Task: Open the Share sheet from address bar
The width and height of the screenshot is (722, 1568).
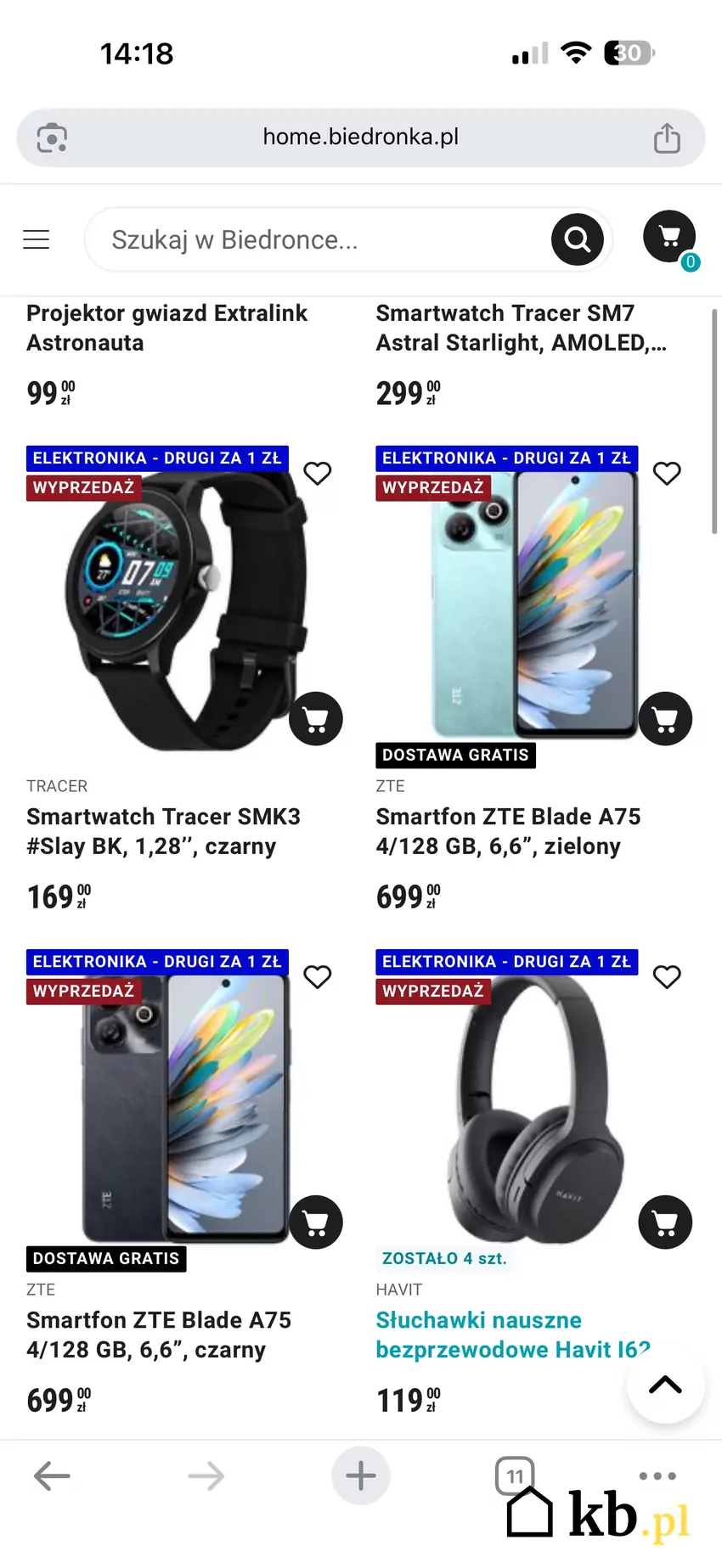Action: pos(668,136)
